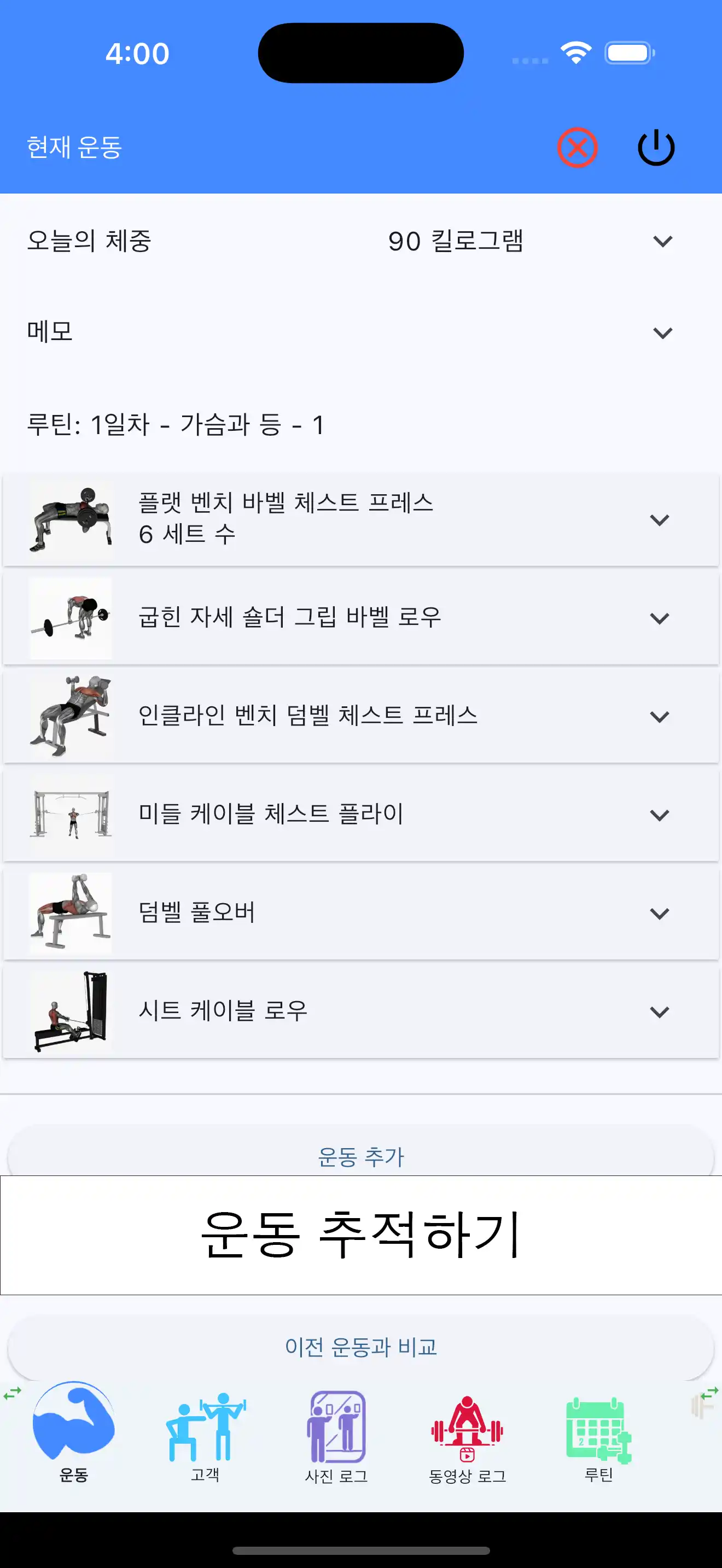The height and width of the screenshot is (1568, 722).
Task: Click the red cancel circle icon
Action: pyautogui.click(x=577, y=146)
